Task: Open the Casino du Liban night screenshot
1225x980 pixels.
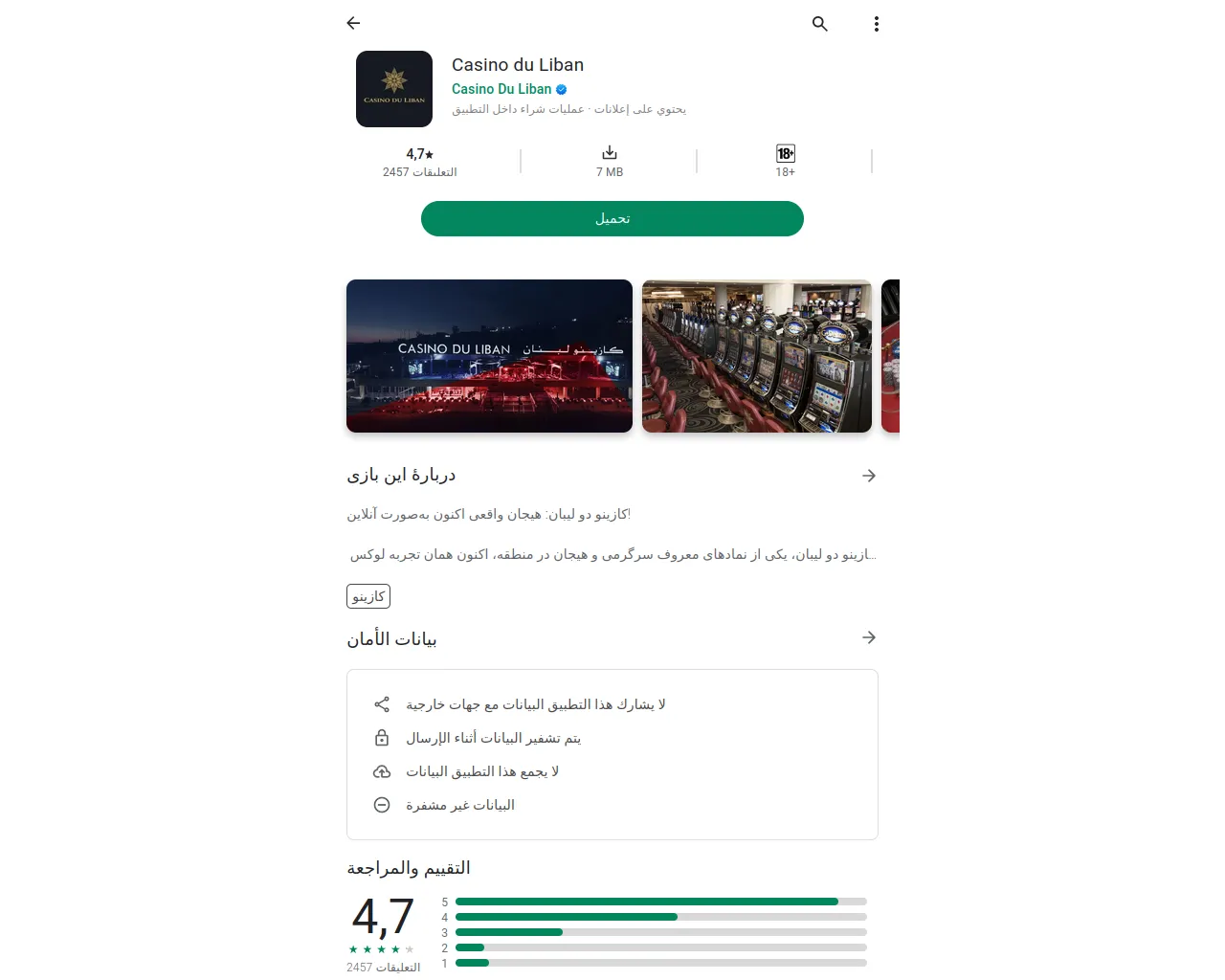Action: [489, 356]
